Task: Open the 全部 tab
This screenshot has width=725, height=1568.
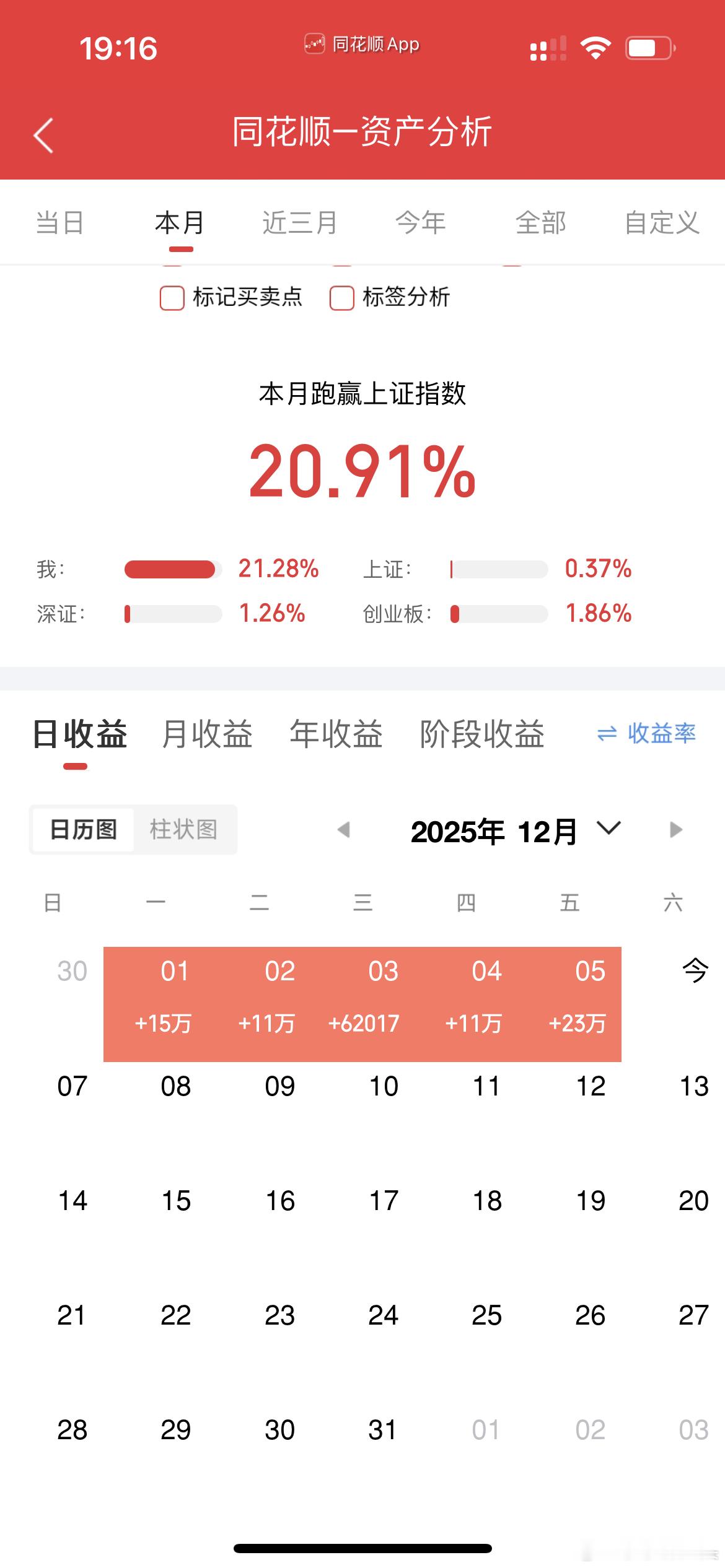Action: [x=541, y=224]
